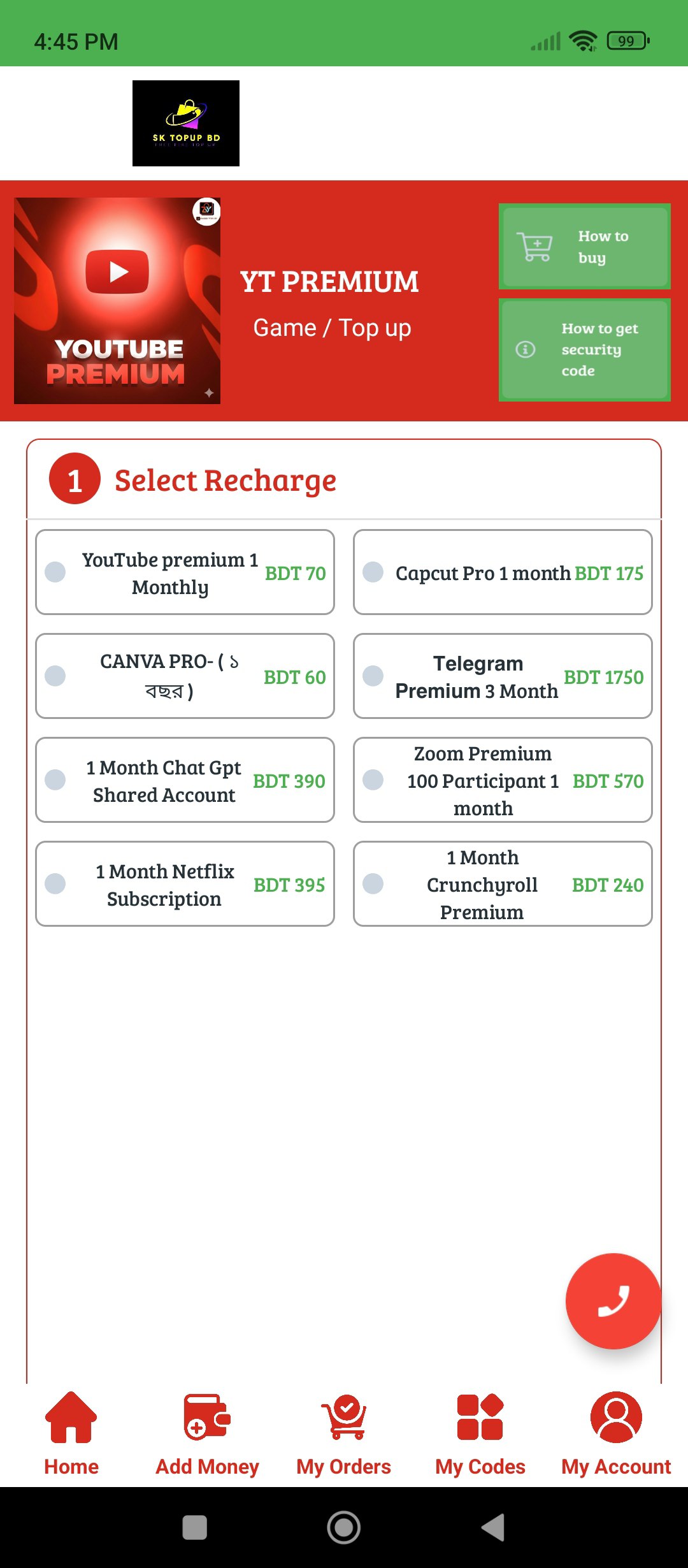Open the How to buy guide

tap(584, 247)
